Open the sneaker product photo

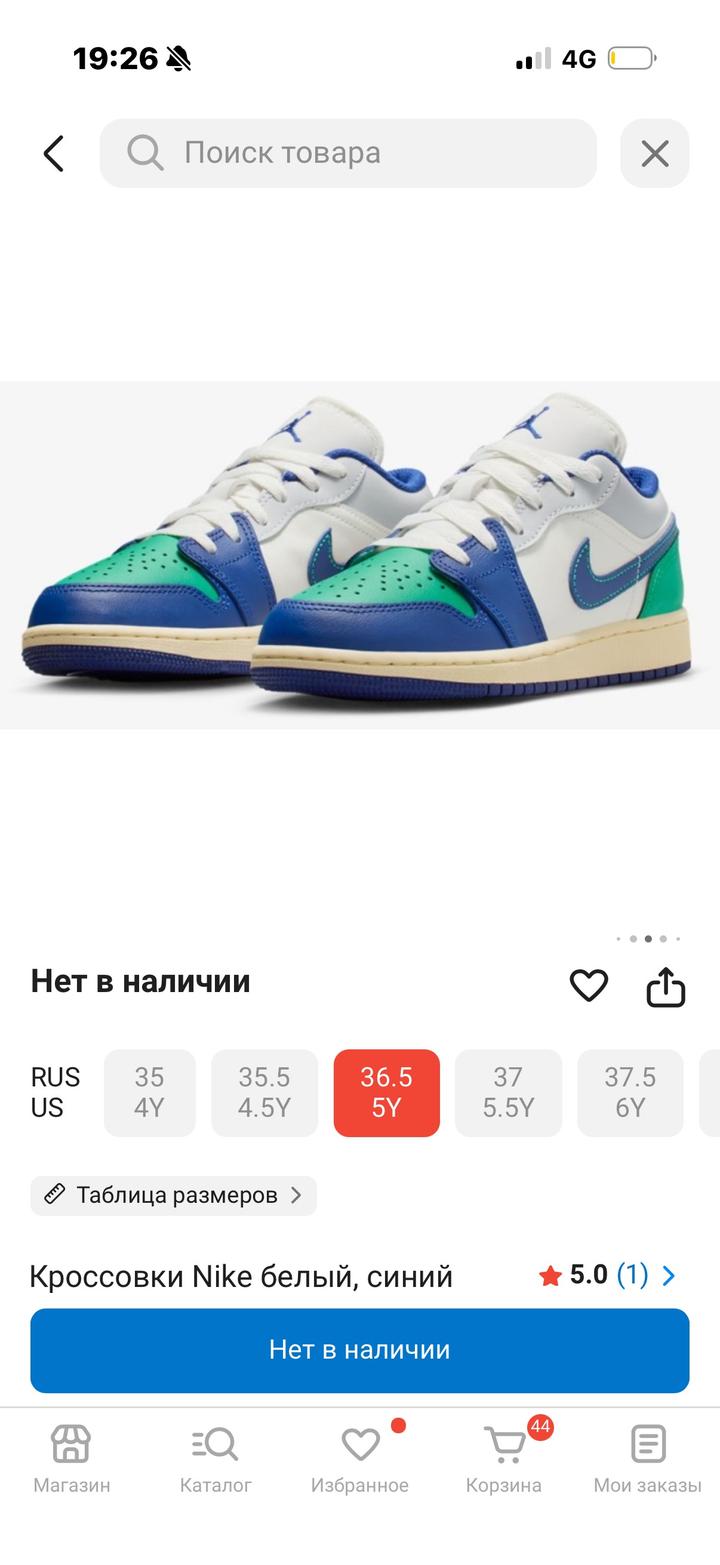(360, 555)
